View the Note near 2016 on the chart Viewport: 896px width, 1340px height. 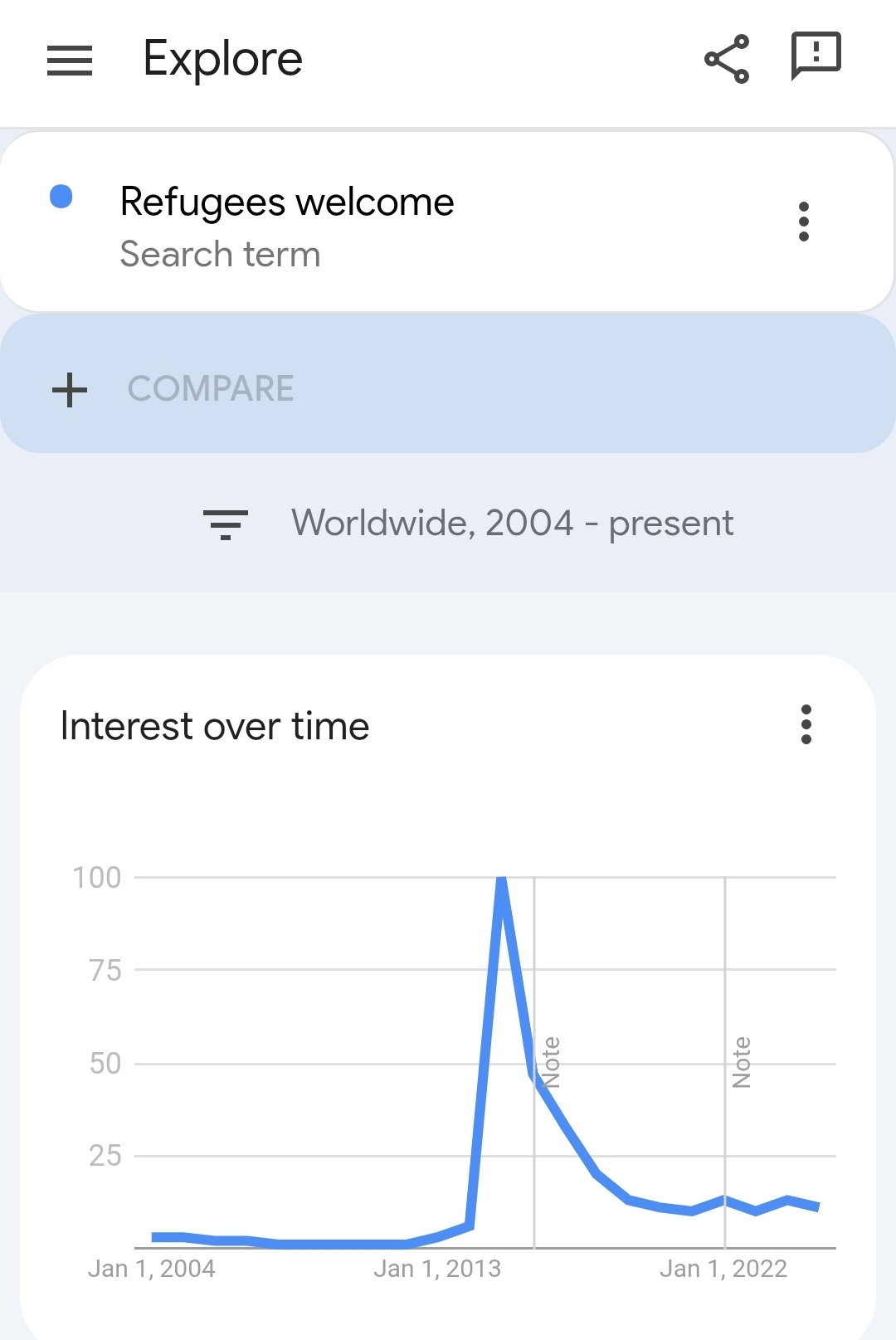551,1061
